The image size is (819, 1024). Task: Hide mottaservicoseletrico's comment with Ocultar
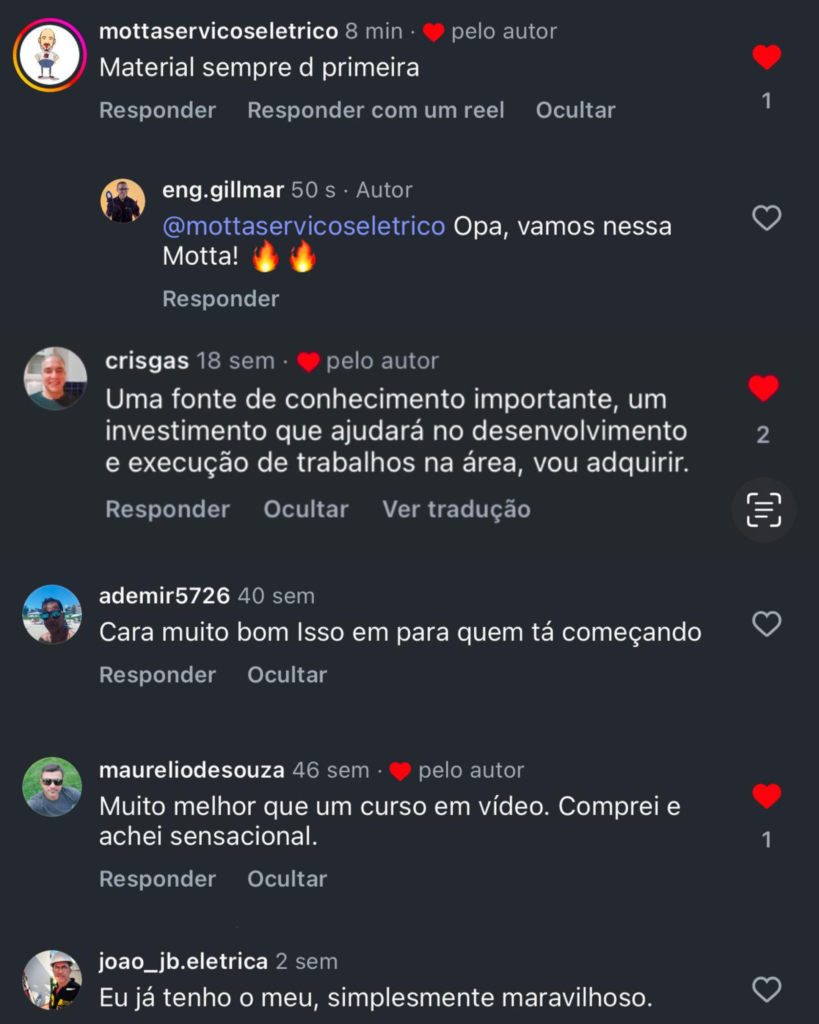tap(575, 110)
